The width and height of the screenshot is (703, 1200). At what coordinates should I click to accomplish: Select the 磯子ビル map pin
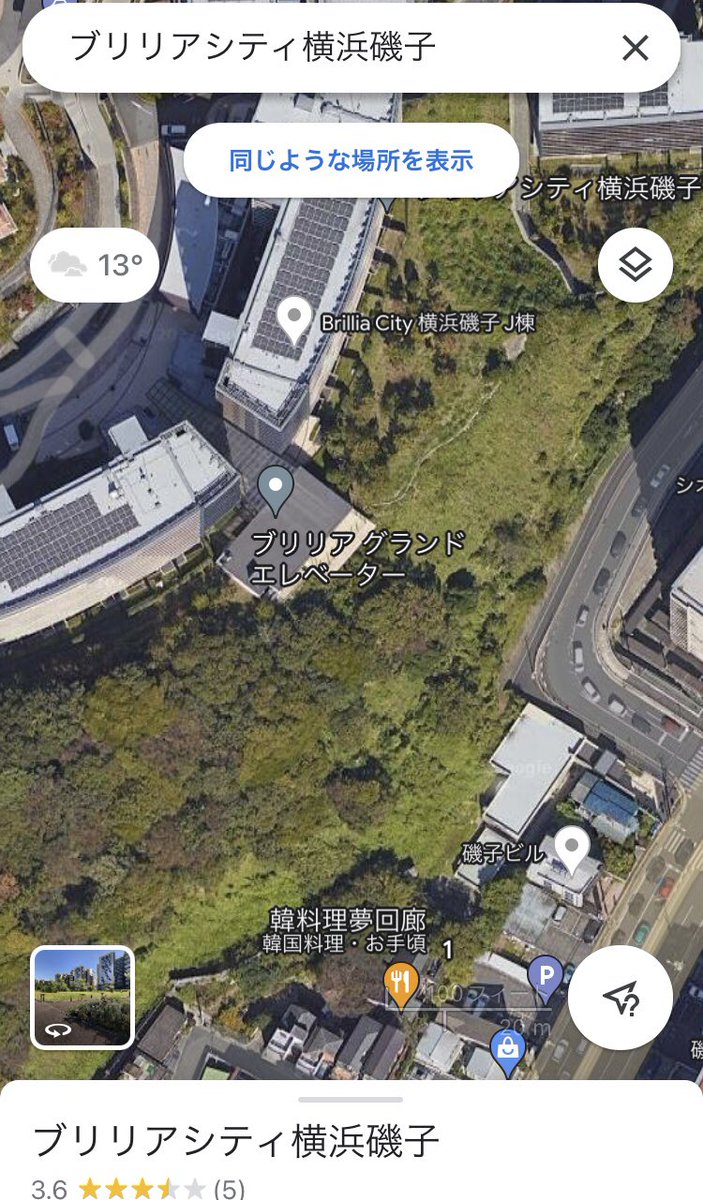click(x=572, y=850)
